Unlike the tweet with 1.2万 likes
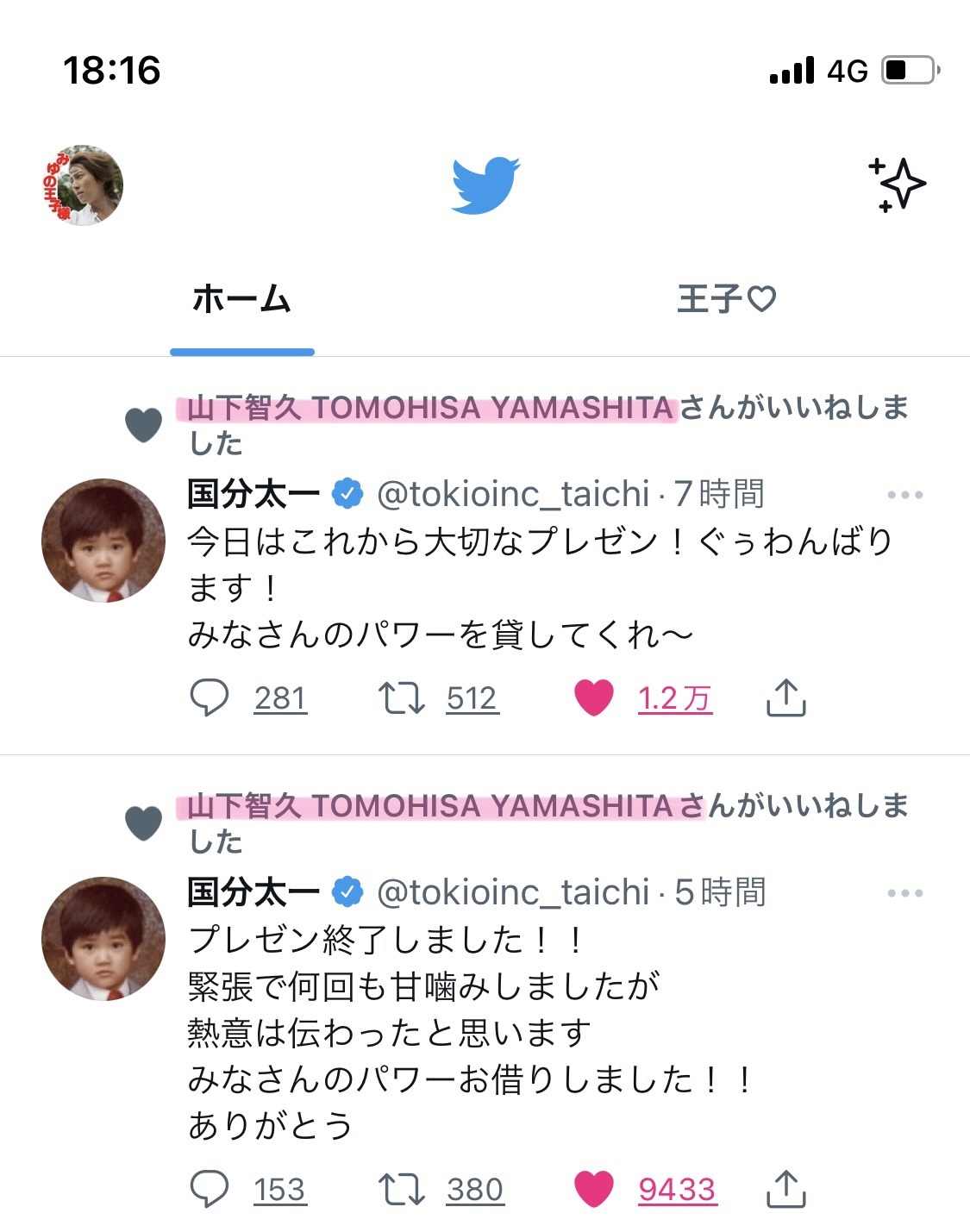 pyautogui.click(x=594, y=697)
